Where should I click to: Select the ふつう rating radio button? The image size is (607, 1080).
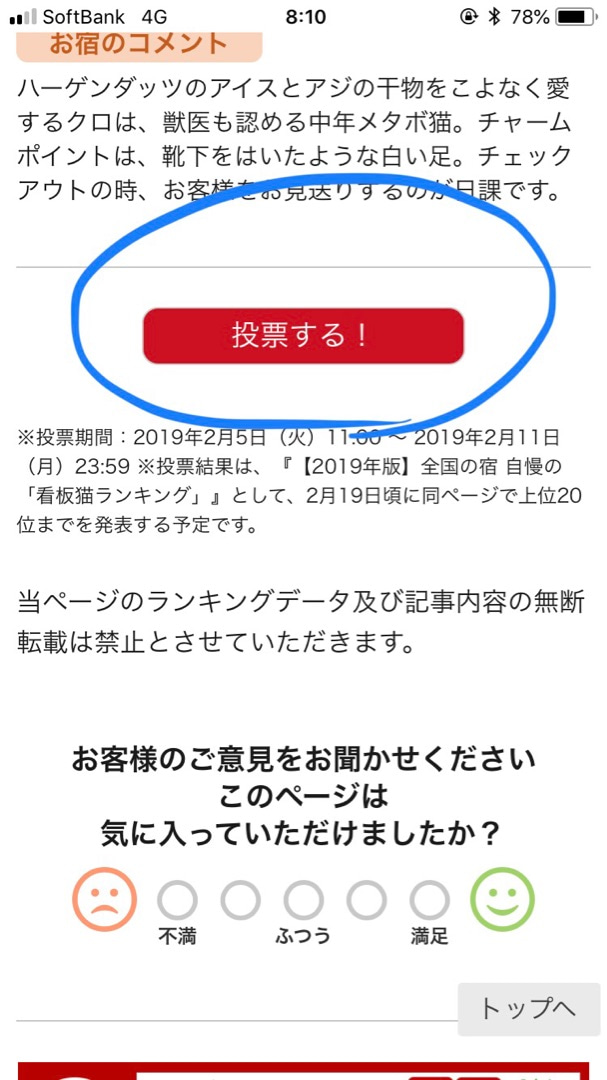click(x=303, y=900)
